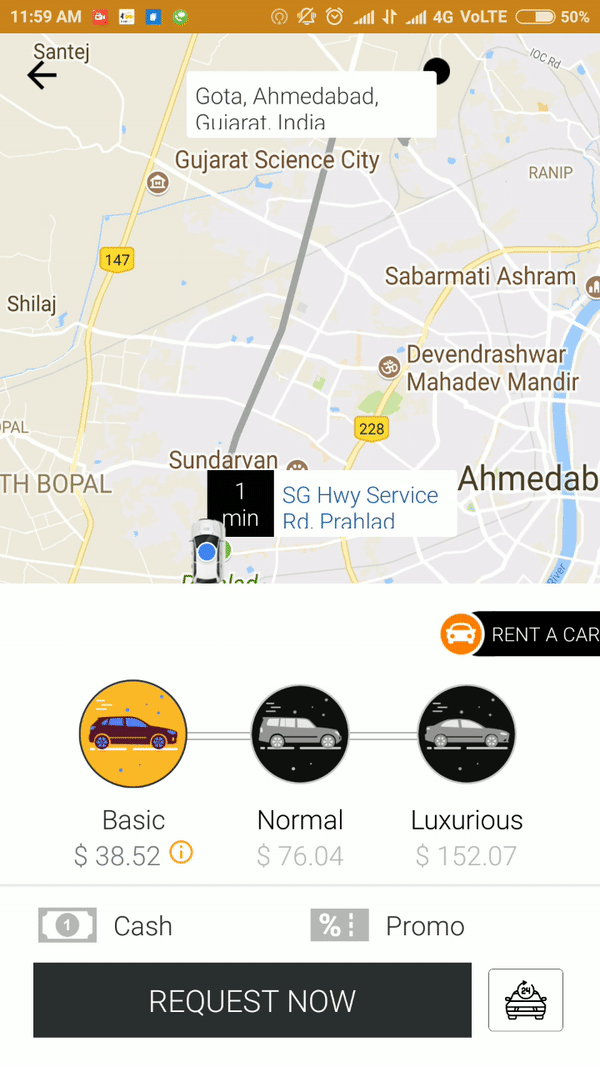Change payment method from Cash
The width and height of the screenshot is (600, 1067).
(x=106, y=926)
